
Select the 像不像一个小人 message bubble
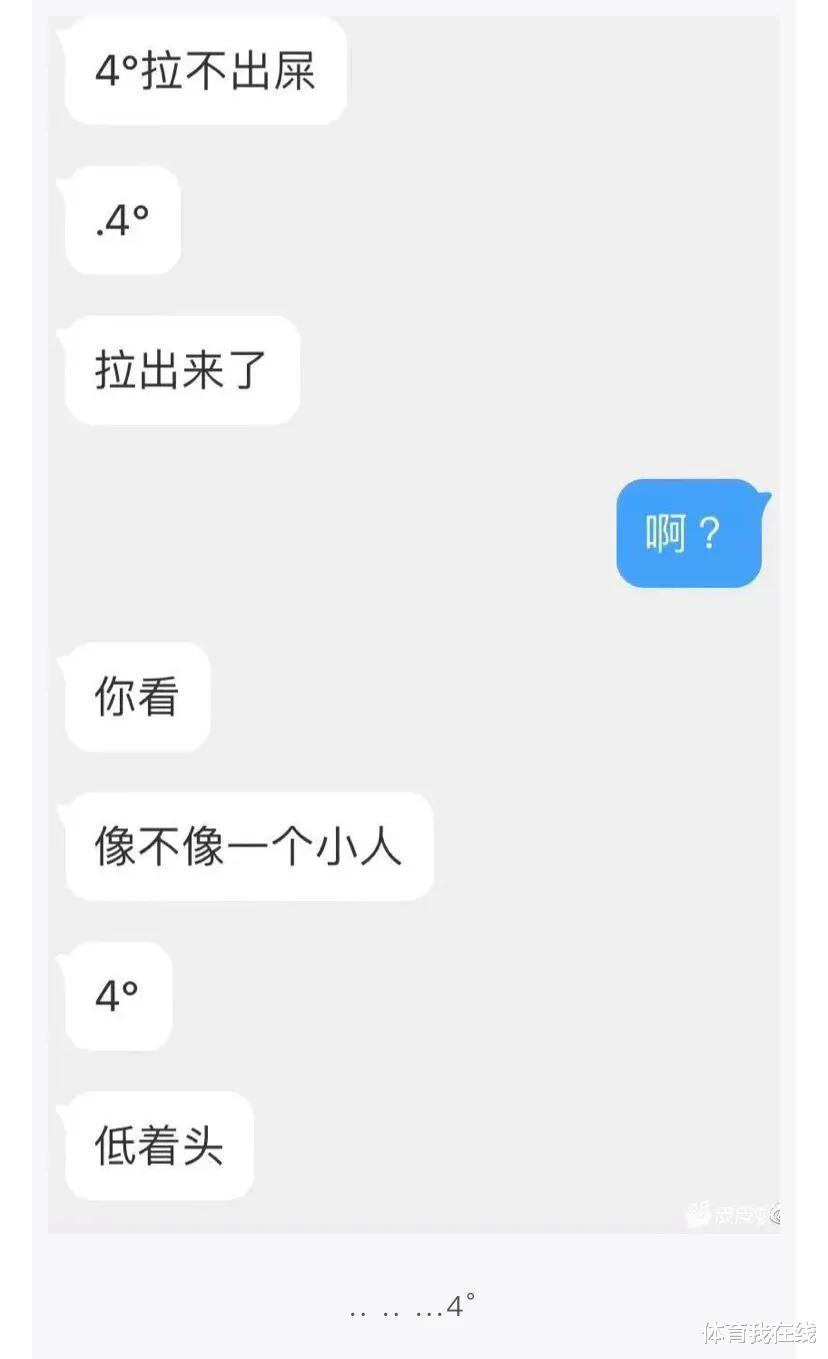pyautogui.click(x=248, y=846)
